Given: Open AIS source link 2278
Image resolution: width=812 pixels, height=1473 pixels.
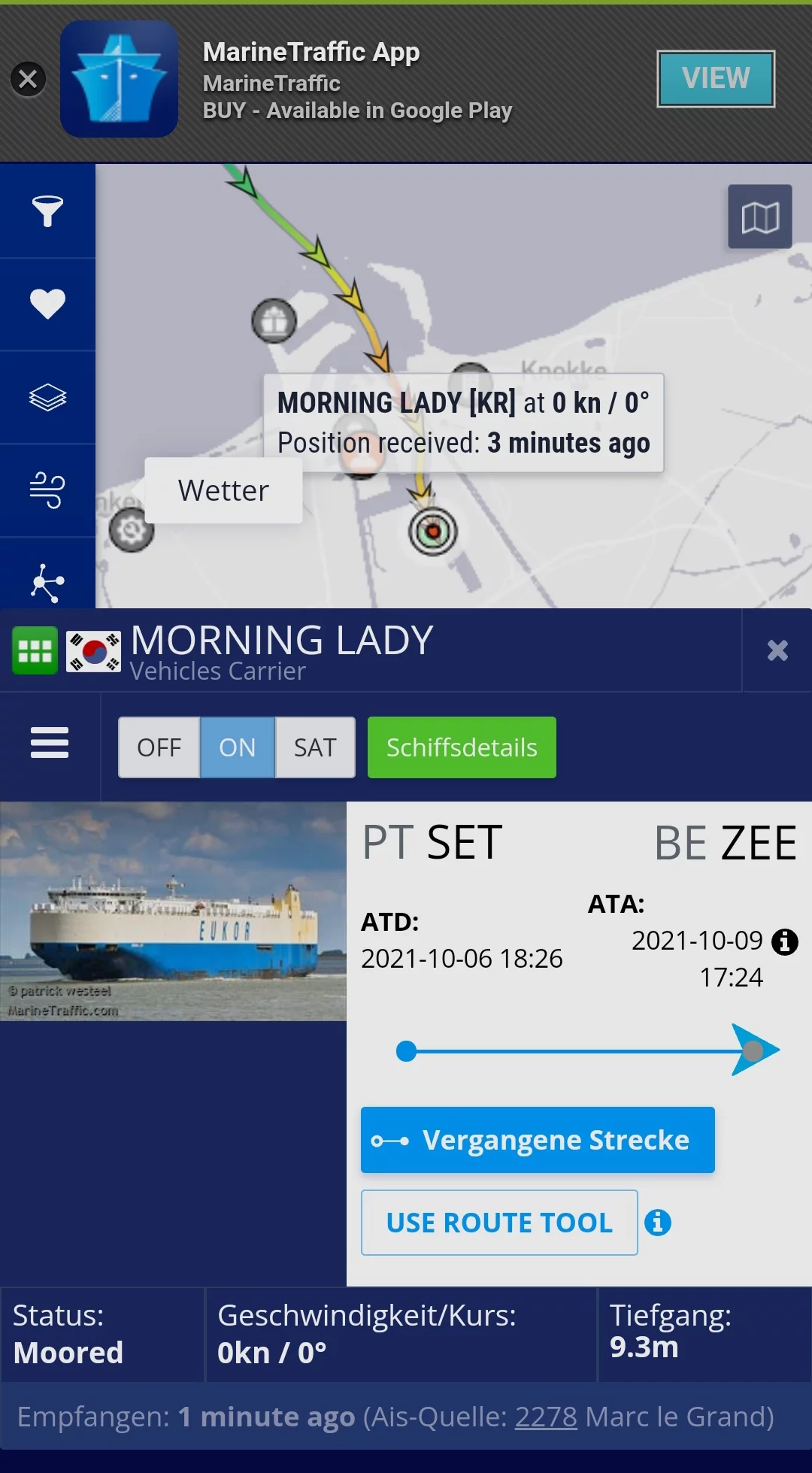Looking at the screenshot, I should tap(546, 1417).
